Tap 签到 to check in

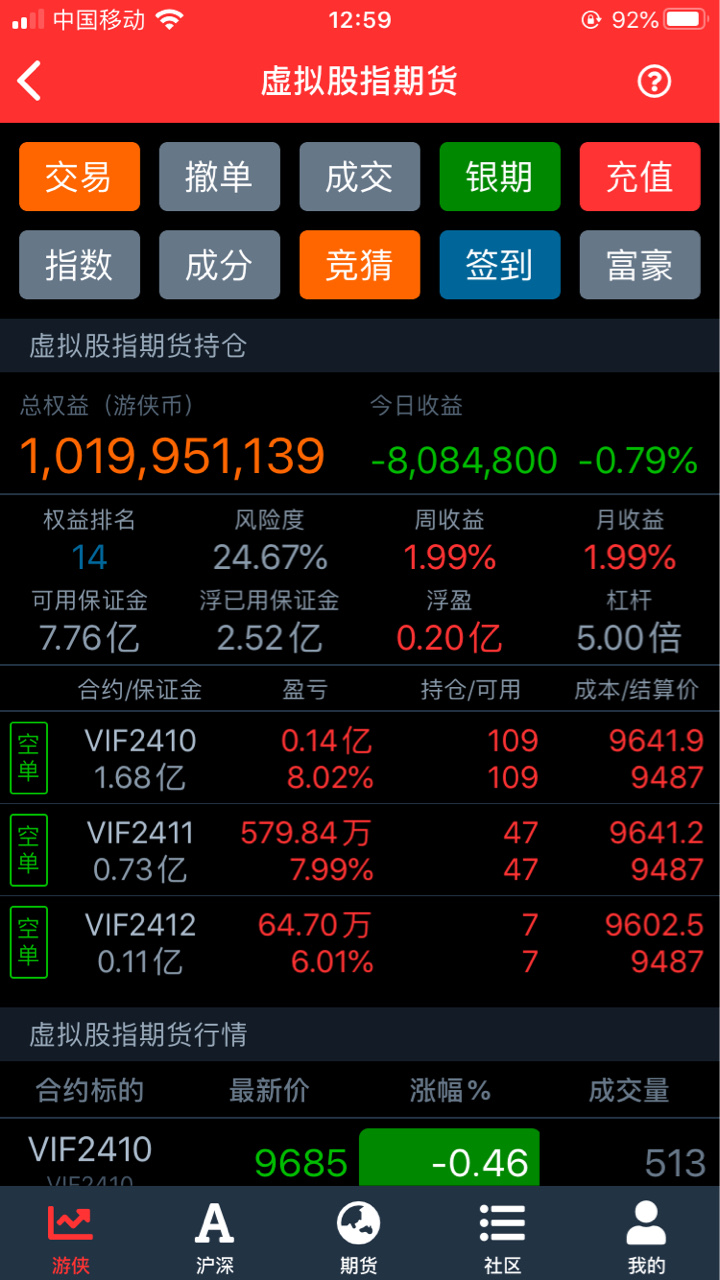(x=500, y=265)
